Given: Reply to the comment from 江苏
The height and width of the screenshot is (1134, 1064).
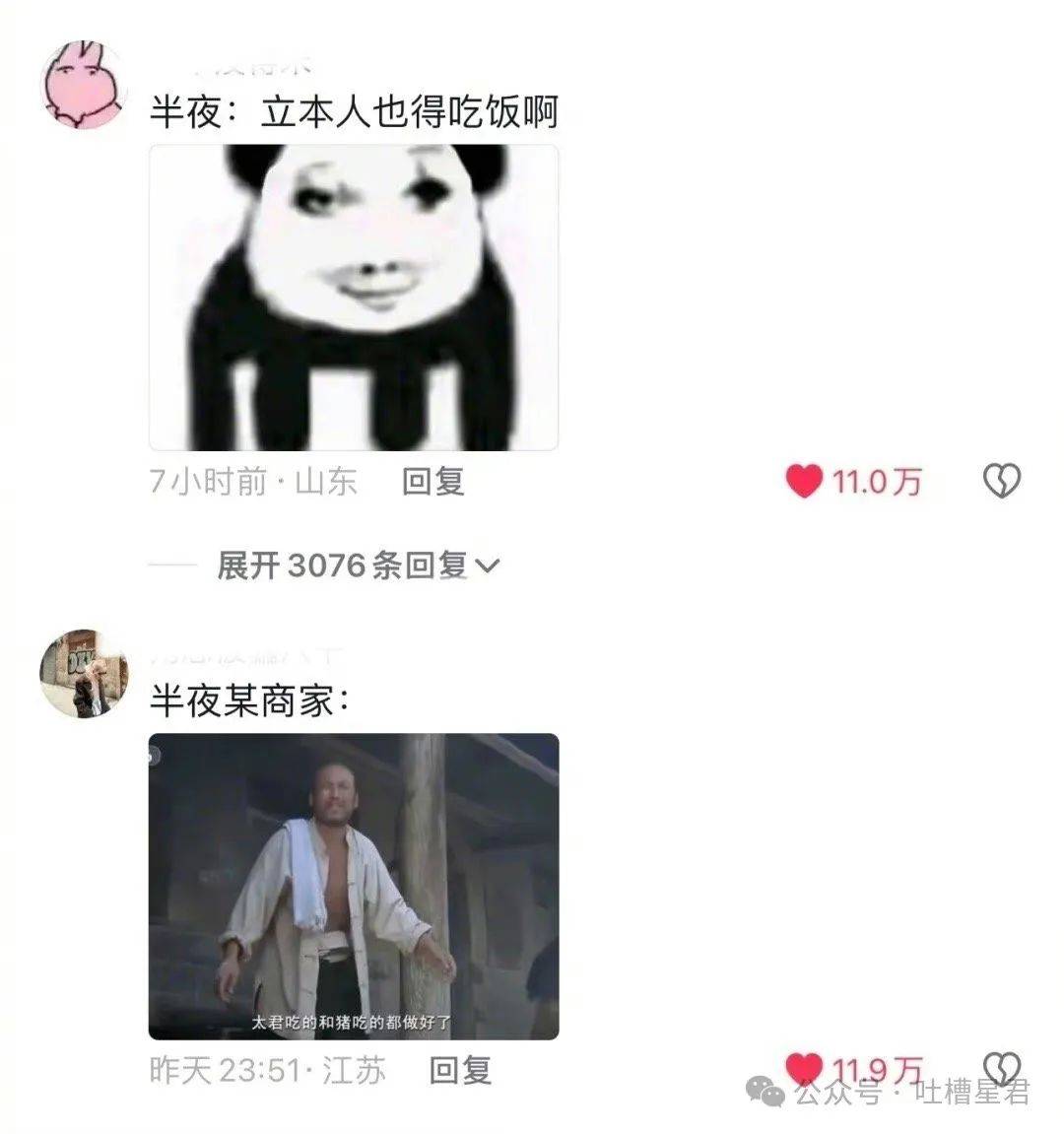Looking at the screenshot, I should click(x=460, y=1070).
